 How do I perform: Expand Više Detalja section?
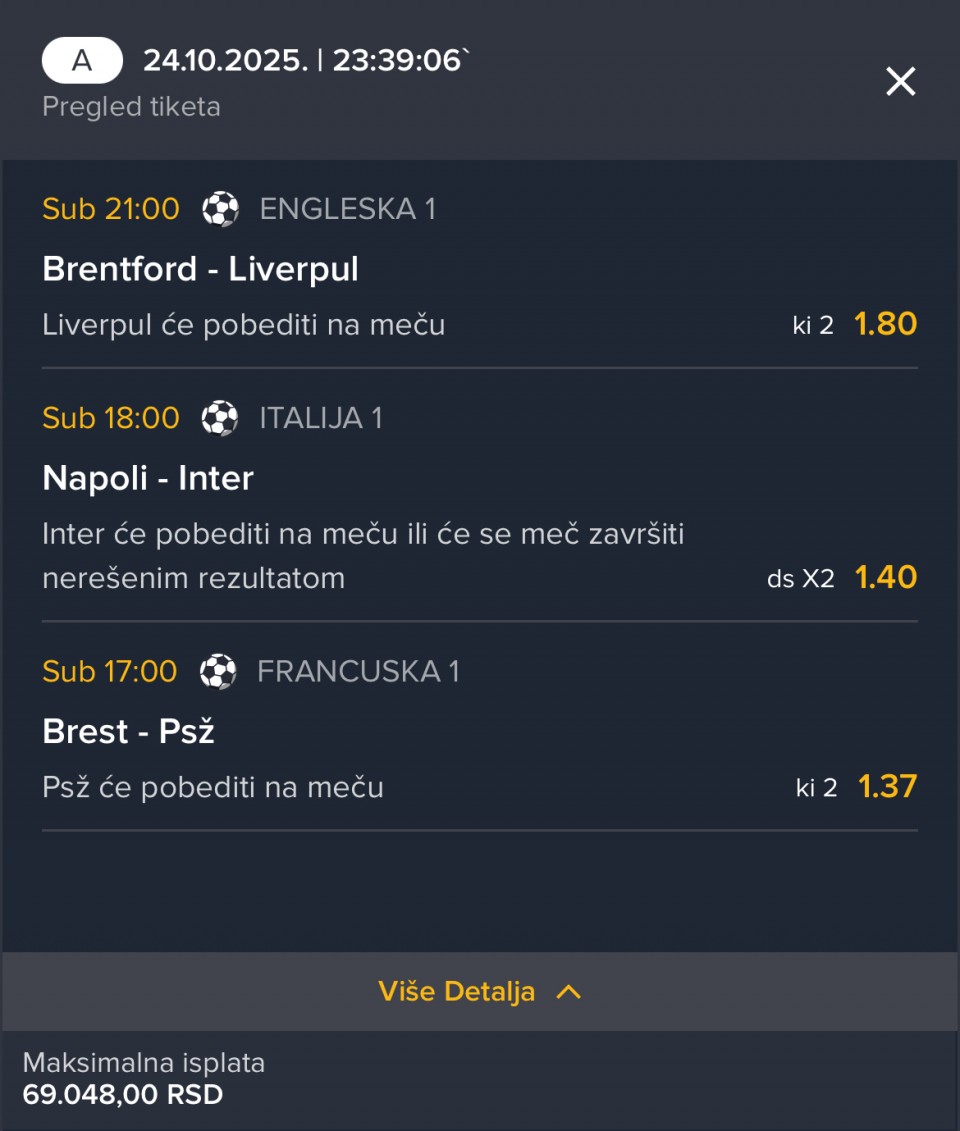point(479,992)
